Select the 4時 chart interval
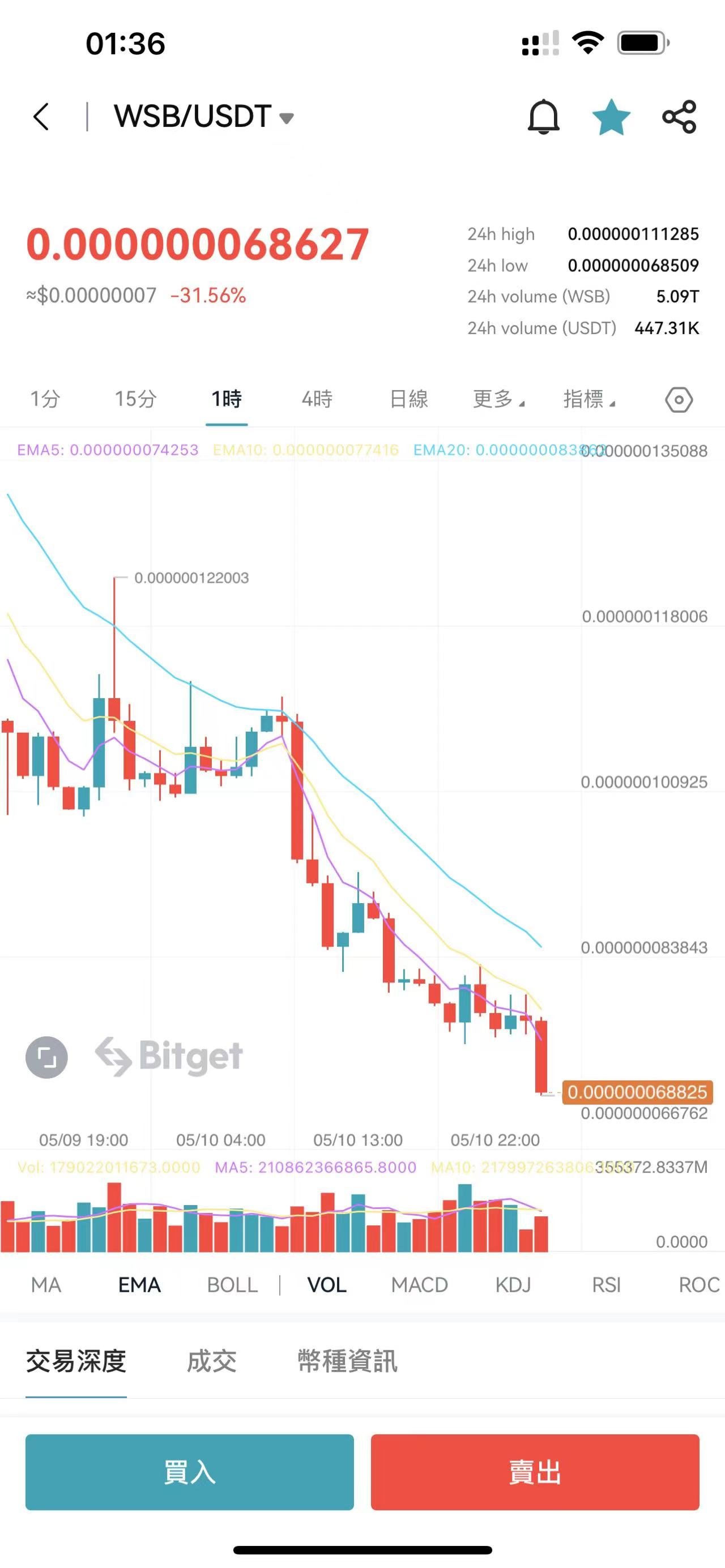Viewport: 725px width, 1568px height. click(317, 399)
